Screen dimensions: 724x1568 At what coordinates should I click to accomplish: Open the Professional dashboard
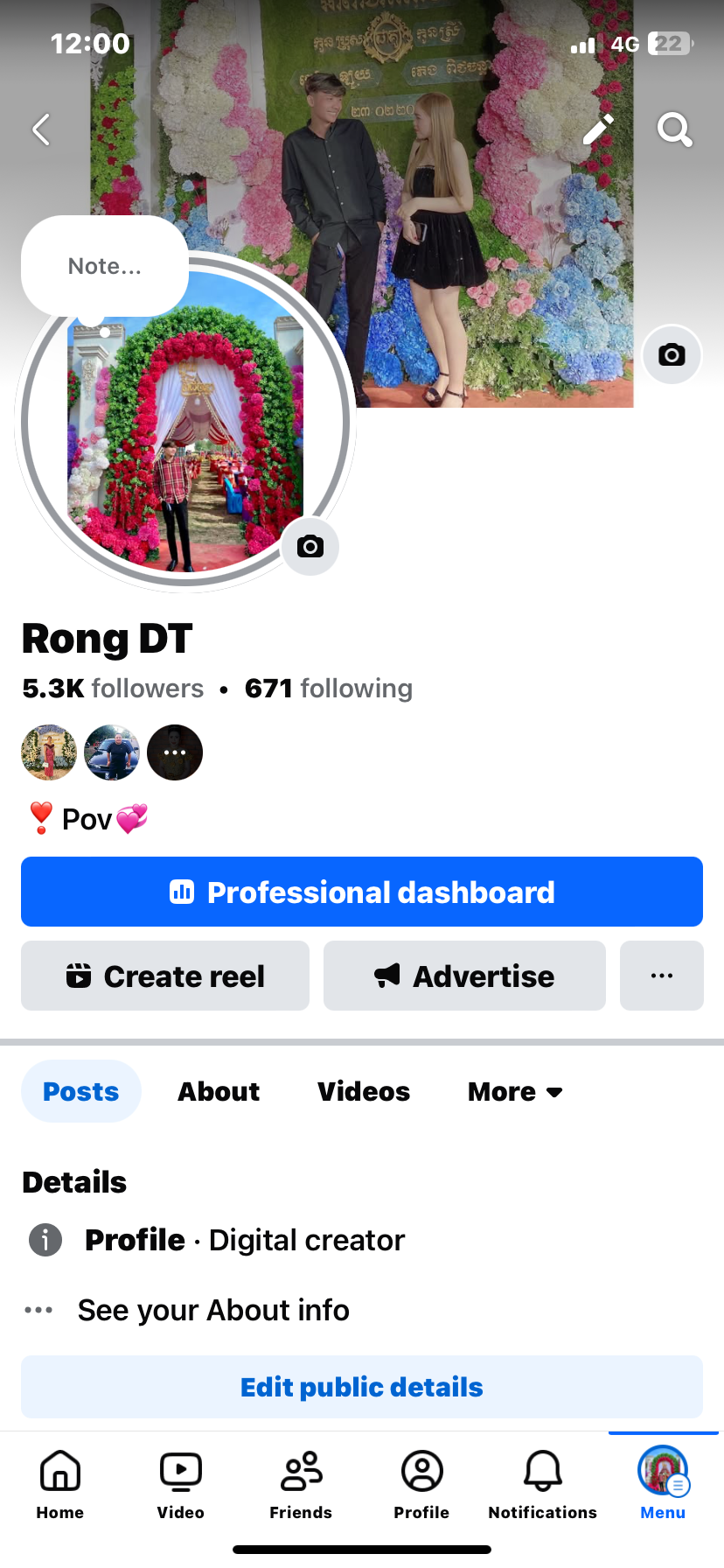pyautogui.click(x=362, y=892)
